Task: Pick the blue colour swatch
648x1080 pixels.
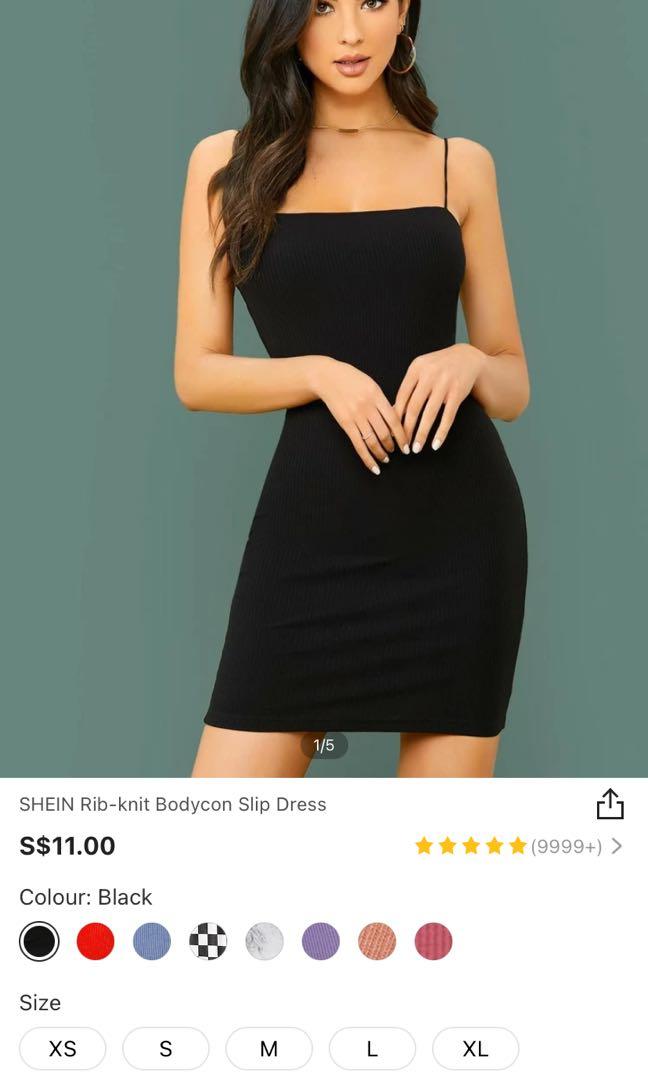Action: click(152, 941)
